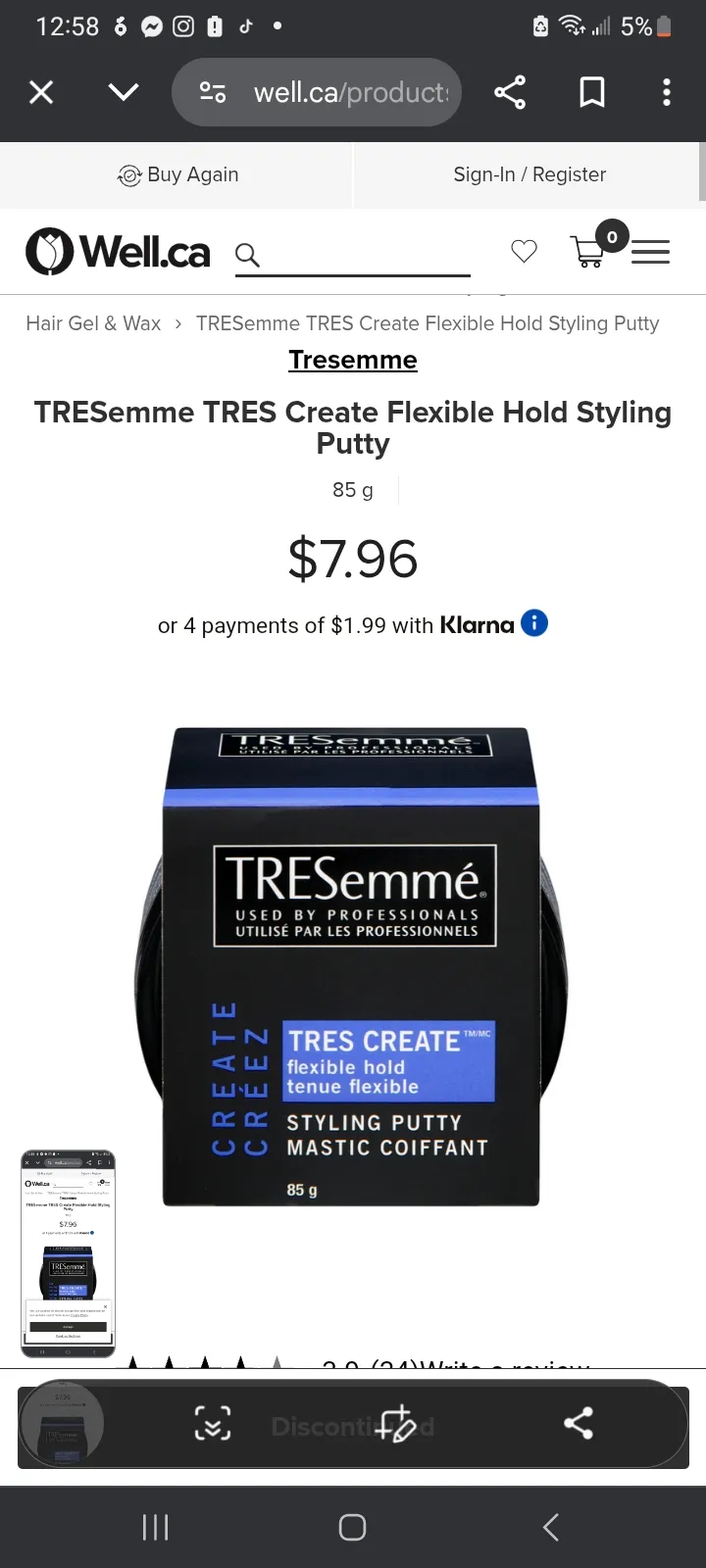Tap the Well.ca search field
Image resolution: width=706 pixels, height=1568 pixels.
(x=363, y=255)
